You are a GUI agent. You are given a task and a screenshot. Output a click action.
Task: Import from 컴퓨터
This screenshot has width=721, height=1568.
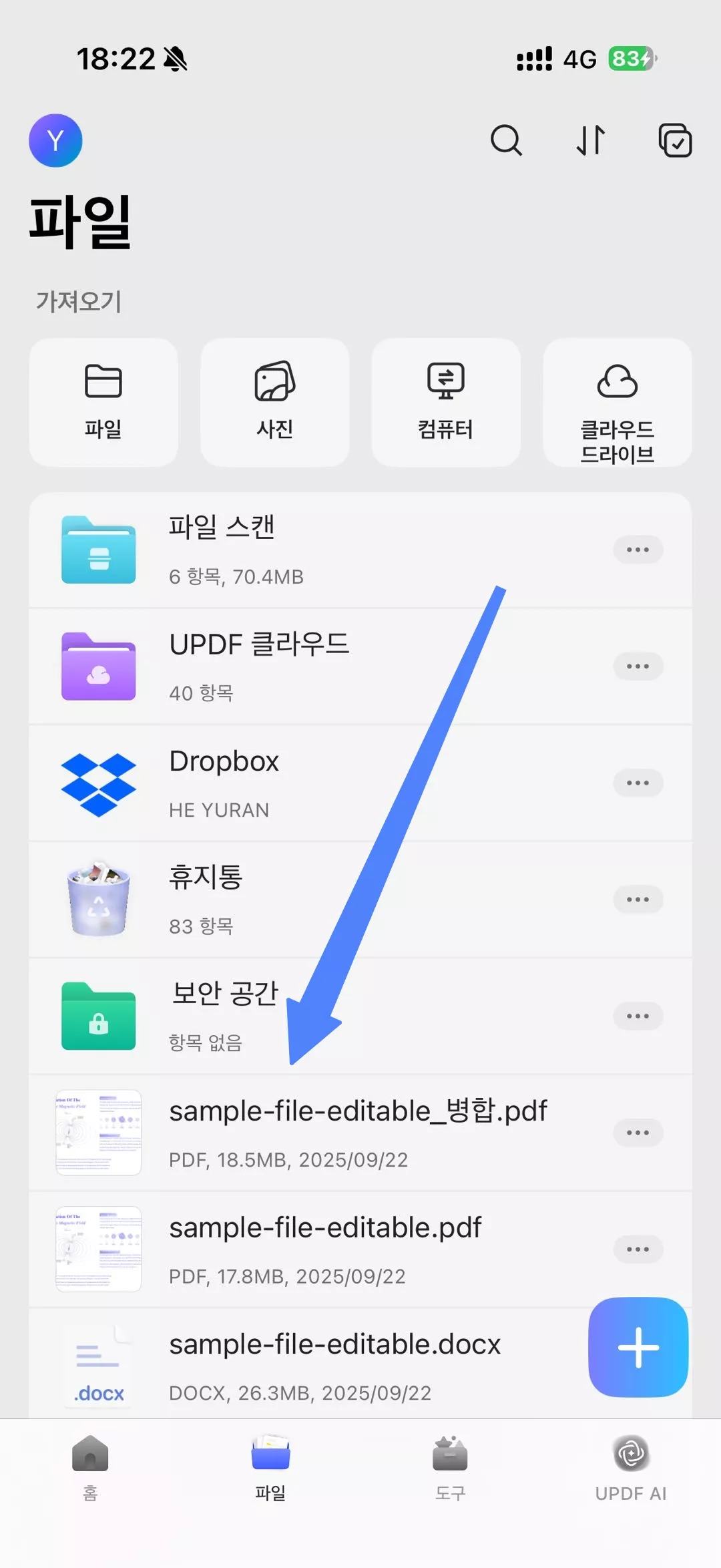click(x=446, y=402)
